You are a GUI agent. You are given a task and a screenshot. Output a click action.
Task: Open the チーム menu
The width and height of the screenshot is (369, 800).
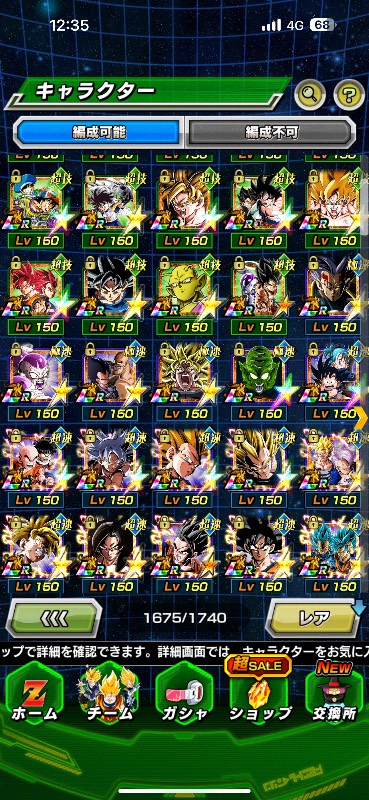point(108,696)
